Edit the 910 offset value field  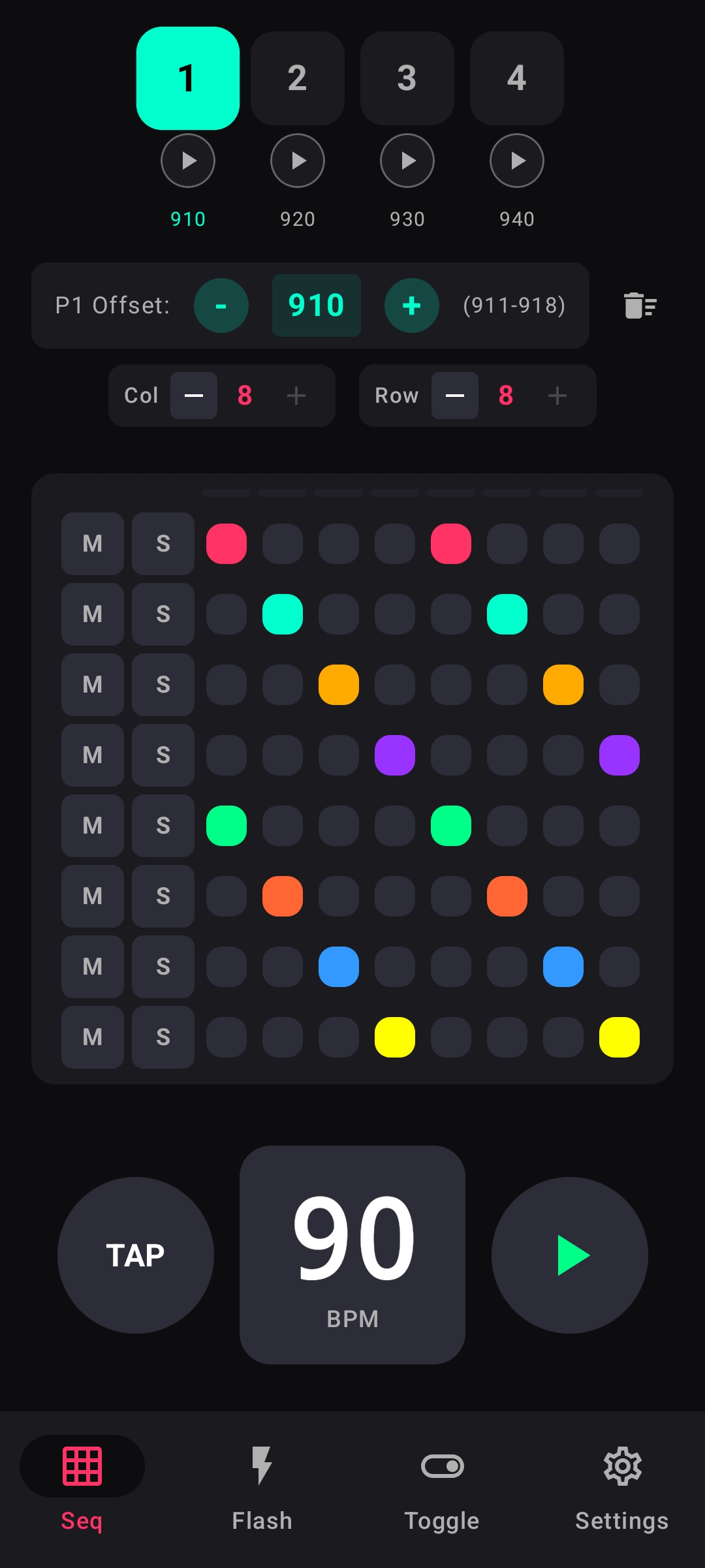click(316, 305)
